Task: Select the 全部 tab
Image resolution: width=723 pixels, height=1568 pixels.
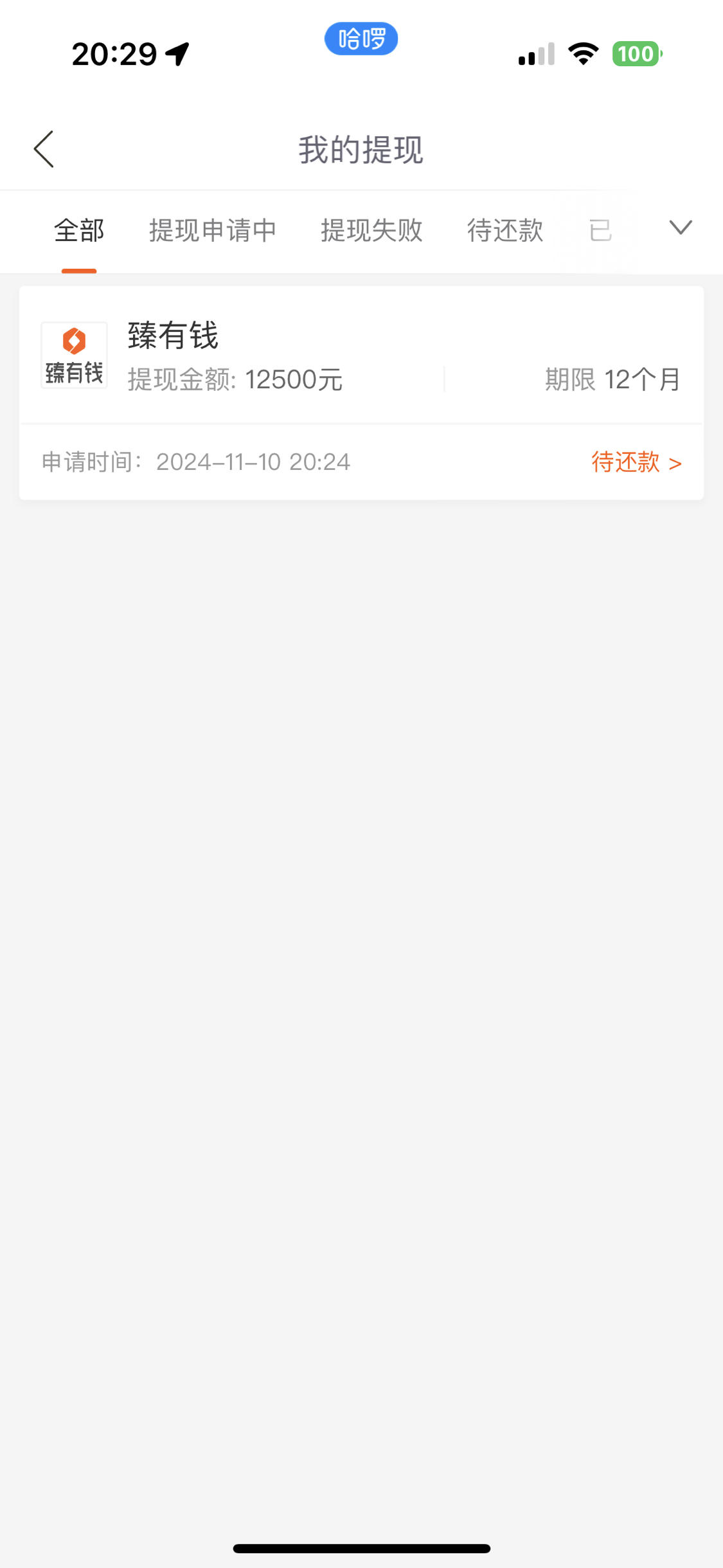Action: [x=79, y=230]
